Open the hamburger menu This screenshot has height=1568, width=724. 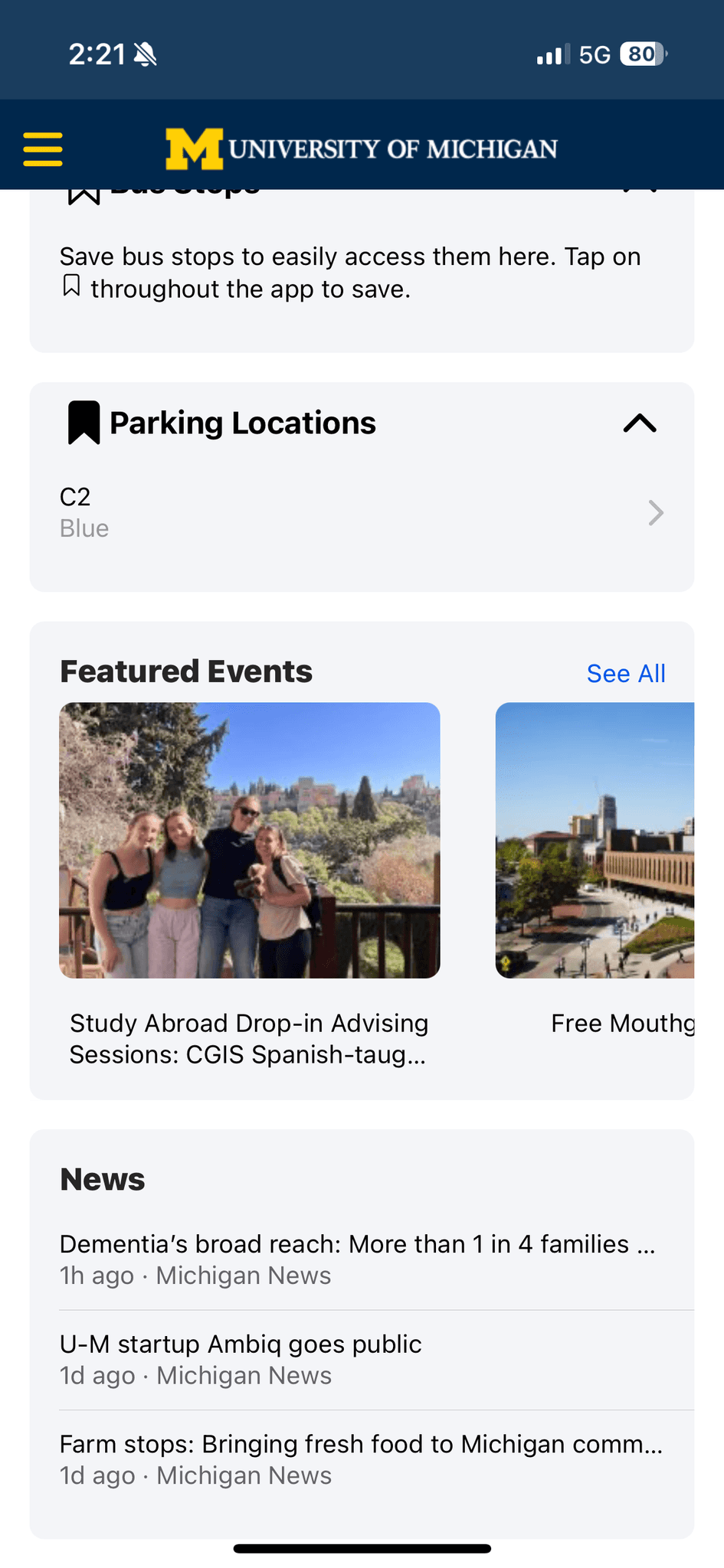43,149
